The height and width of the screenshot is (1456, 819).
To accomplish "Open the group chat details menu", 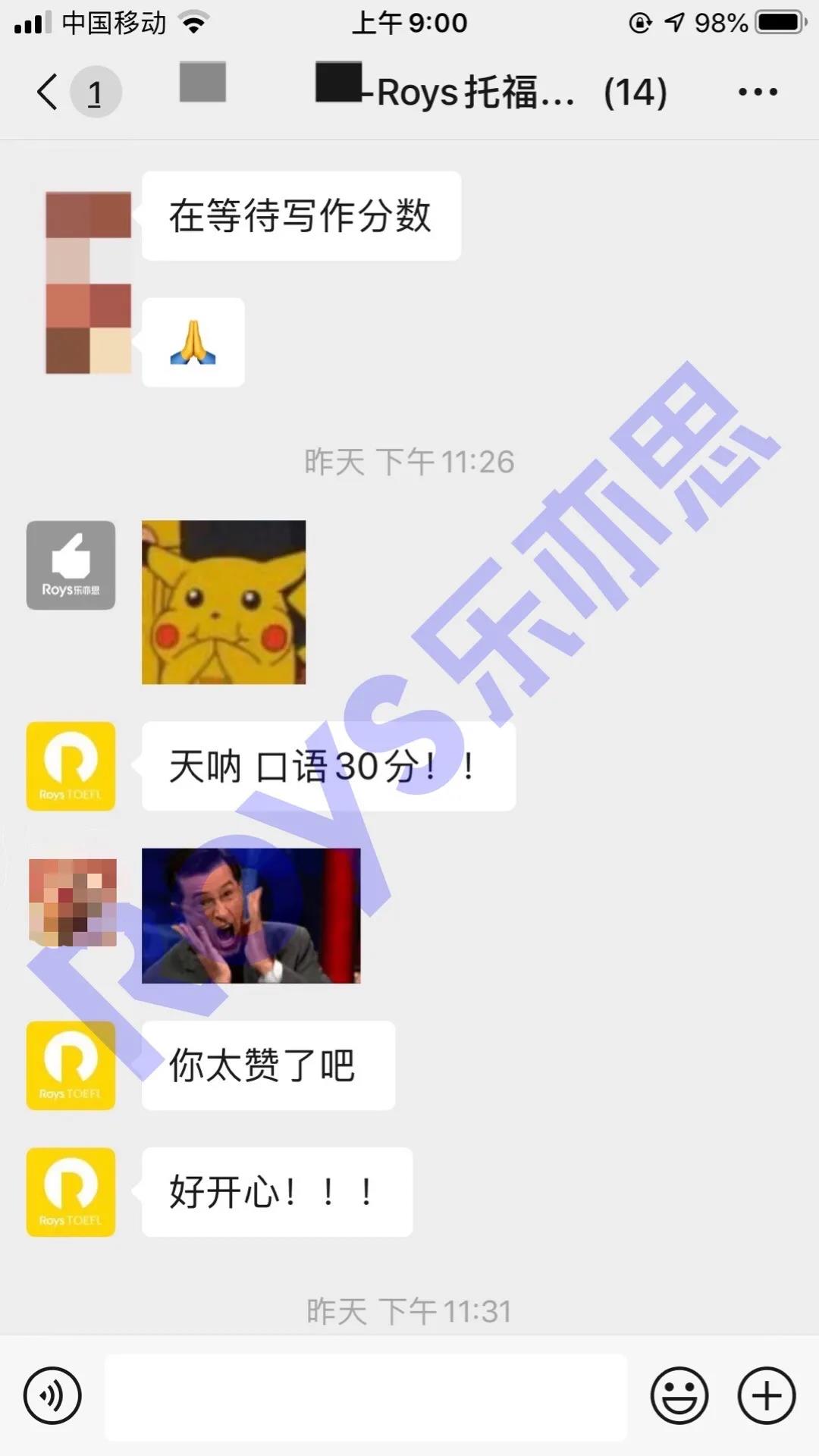I will [758, 93].
